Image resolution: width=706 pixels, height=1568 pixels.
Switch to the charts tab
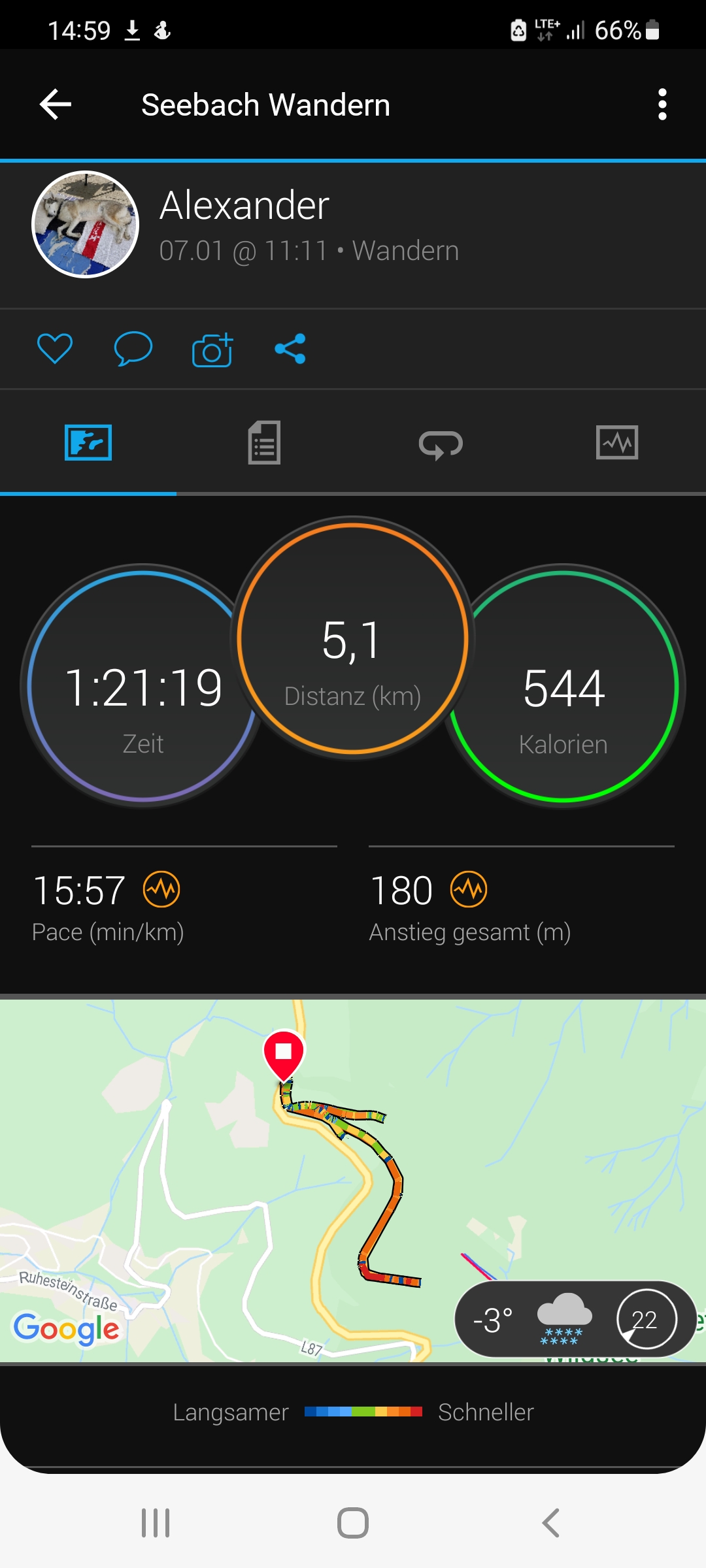tap(617, 442)
